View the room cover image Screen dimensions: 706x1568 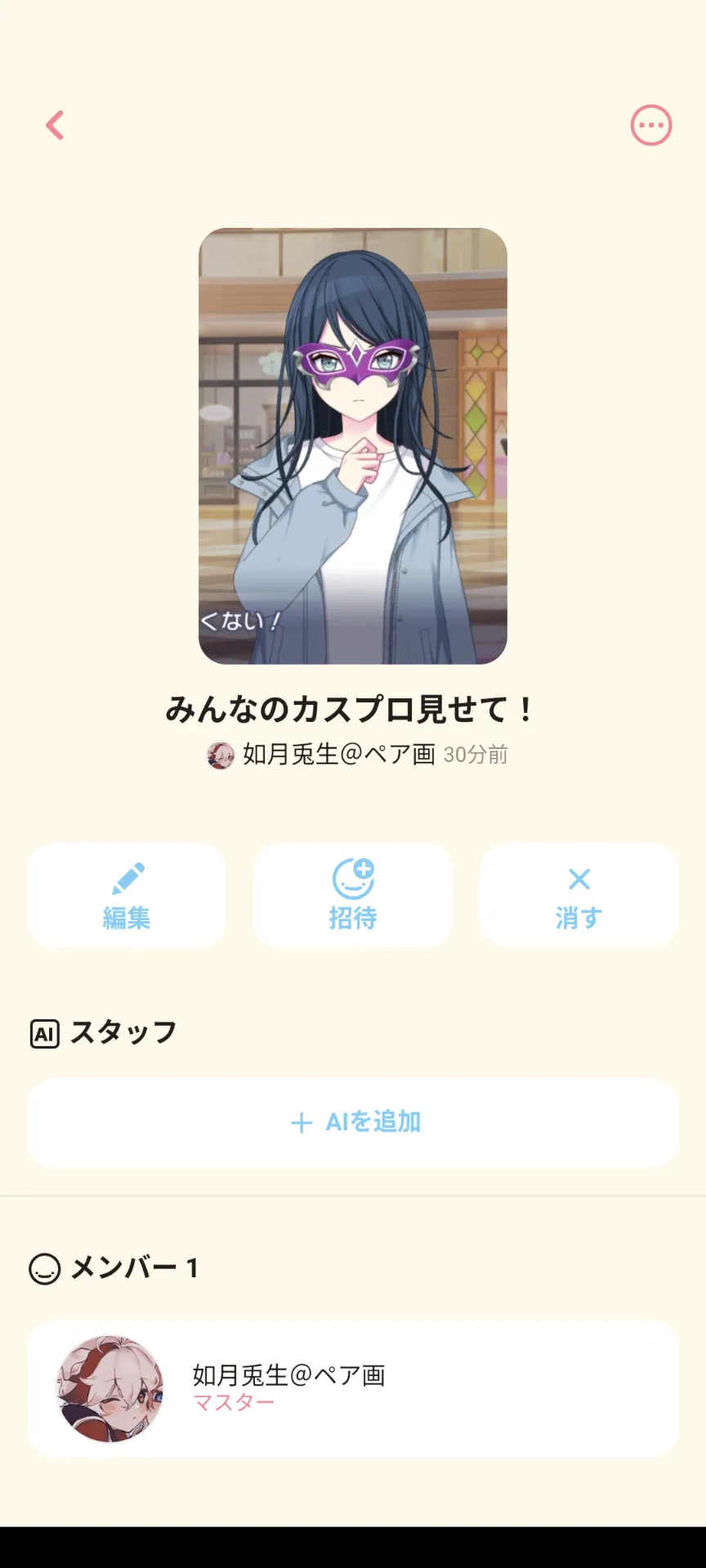[353, 446]
